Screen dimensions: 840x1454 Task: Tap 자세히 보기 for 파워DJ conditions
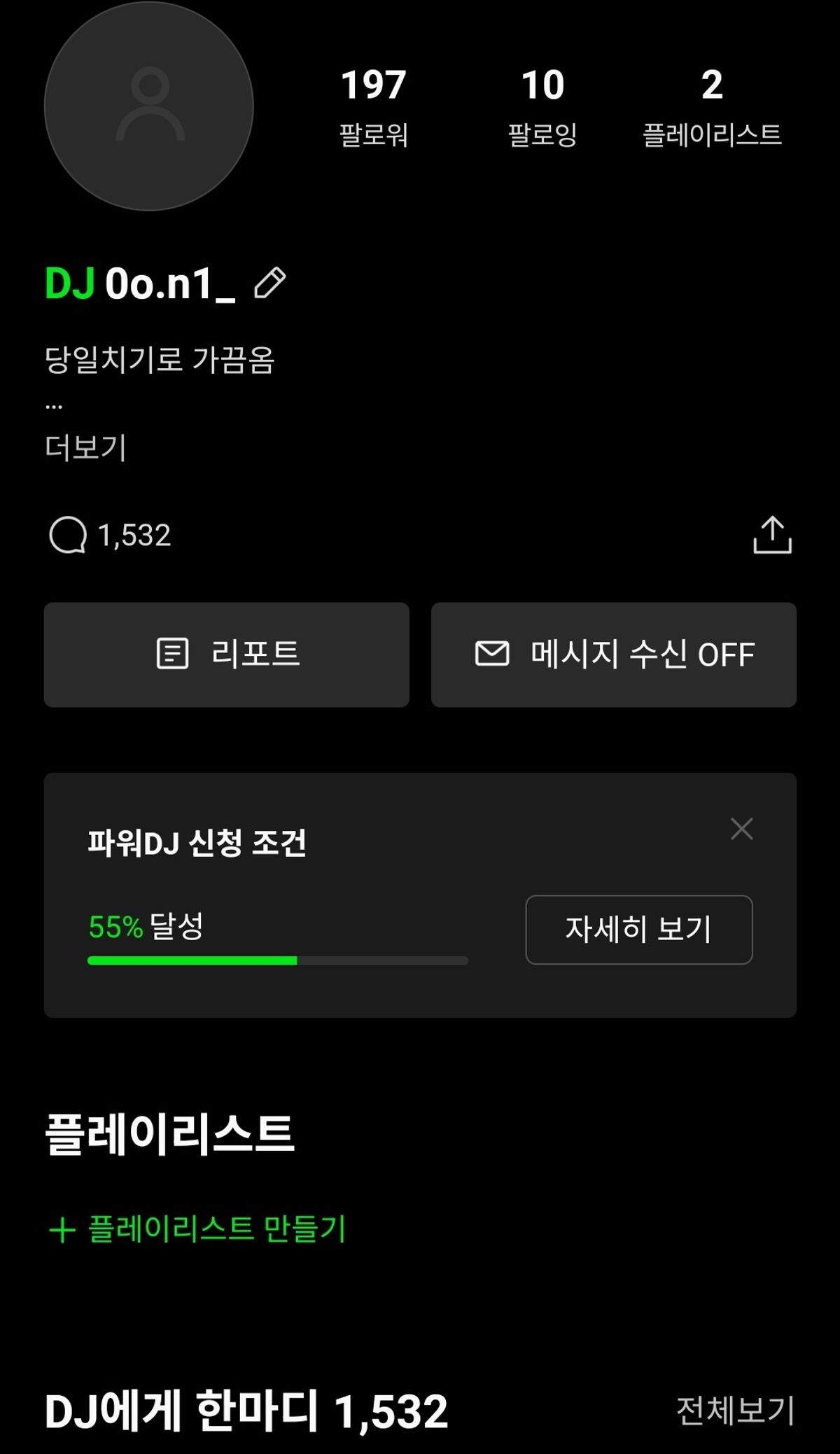coord(638,930)
